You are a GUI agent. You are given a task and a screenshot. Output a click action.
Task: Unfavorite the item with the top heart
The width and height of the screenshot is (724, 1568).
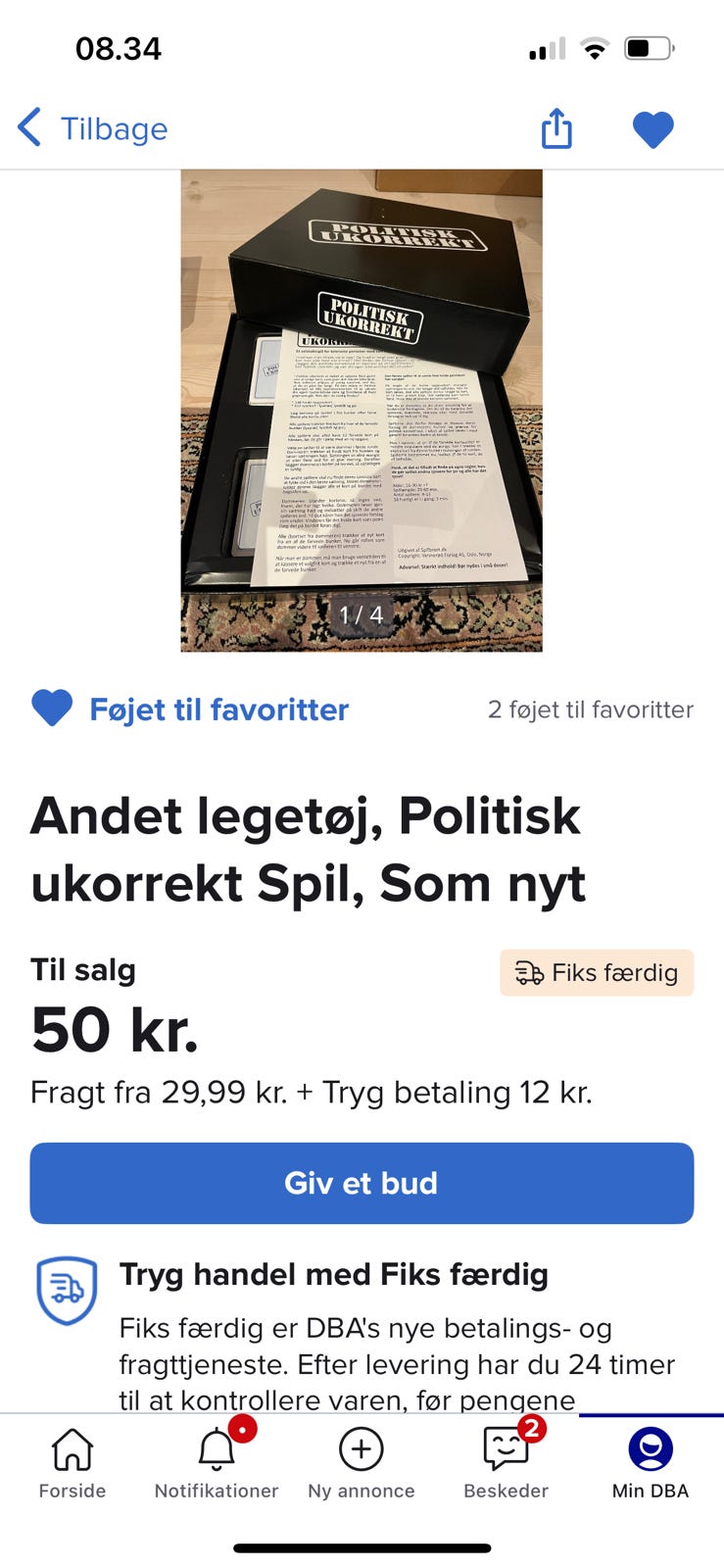(x=652, y=127)
